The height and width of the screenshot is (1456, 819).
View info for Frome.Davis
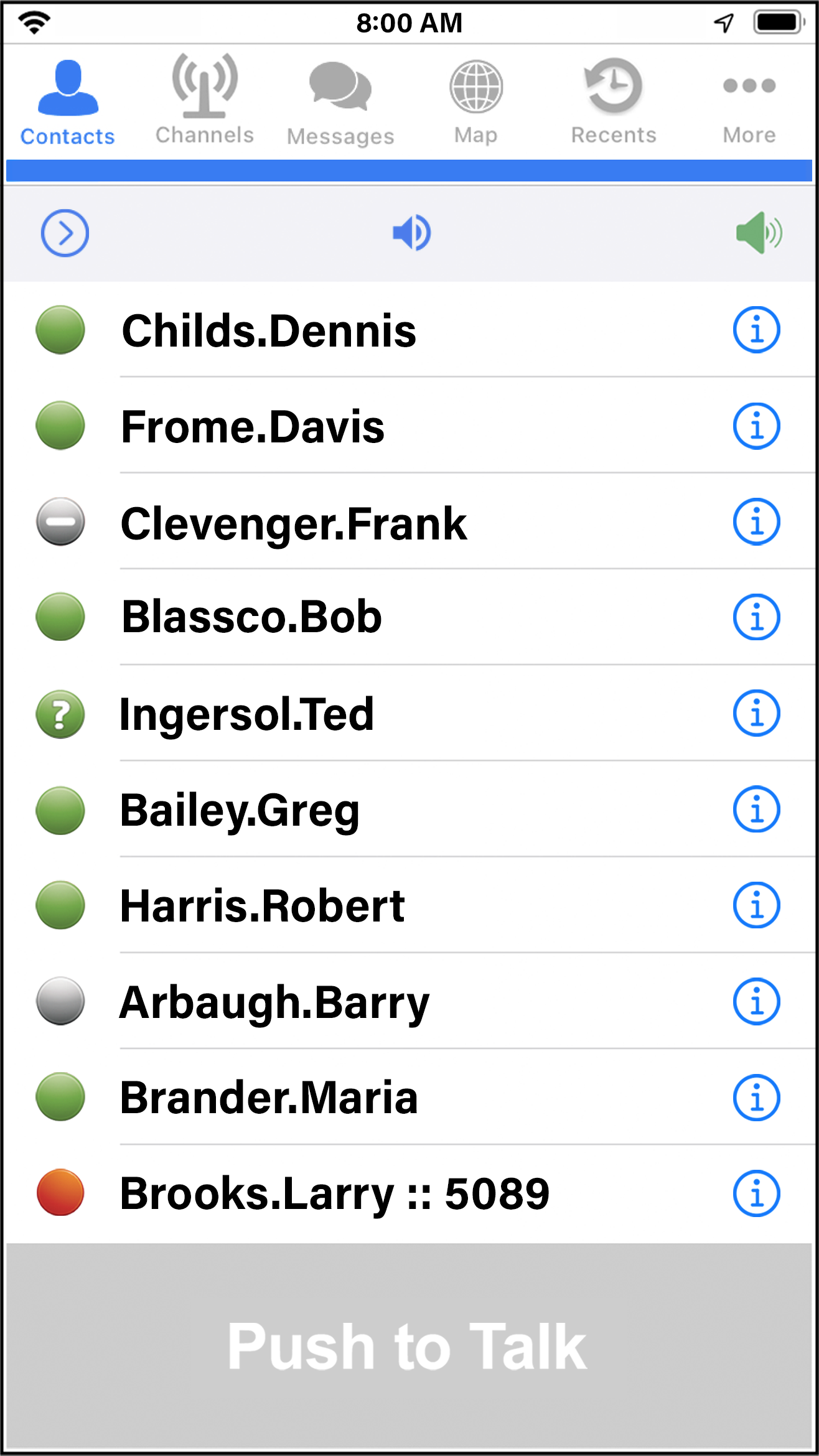click(756, 426)
